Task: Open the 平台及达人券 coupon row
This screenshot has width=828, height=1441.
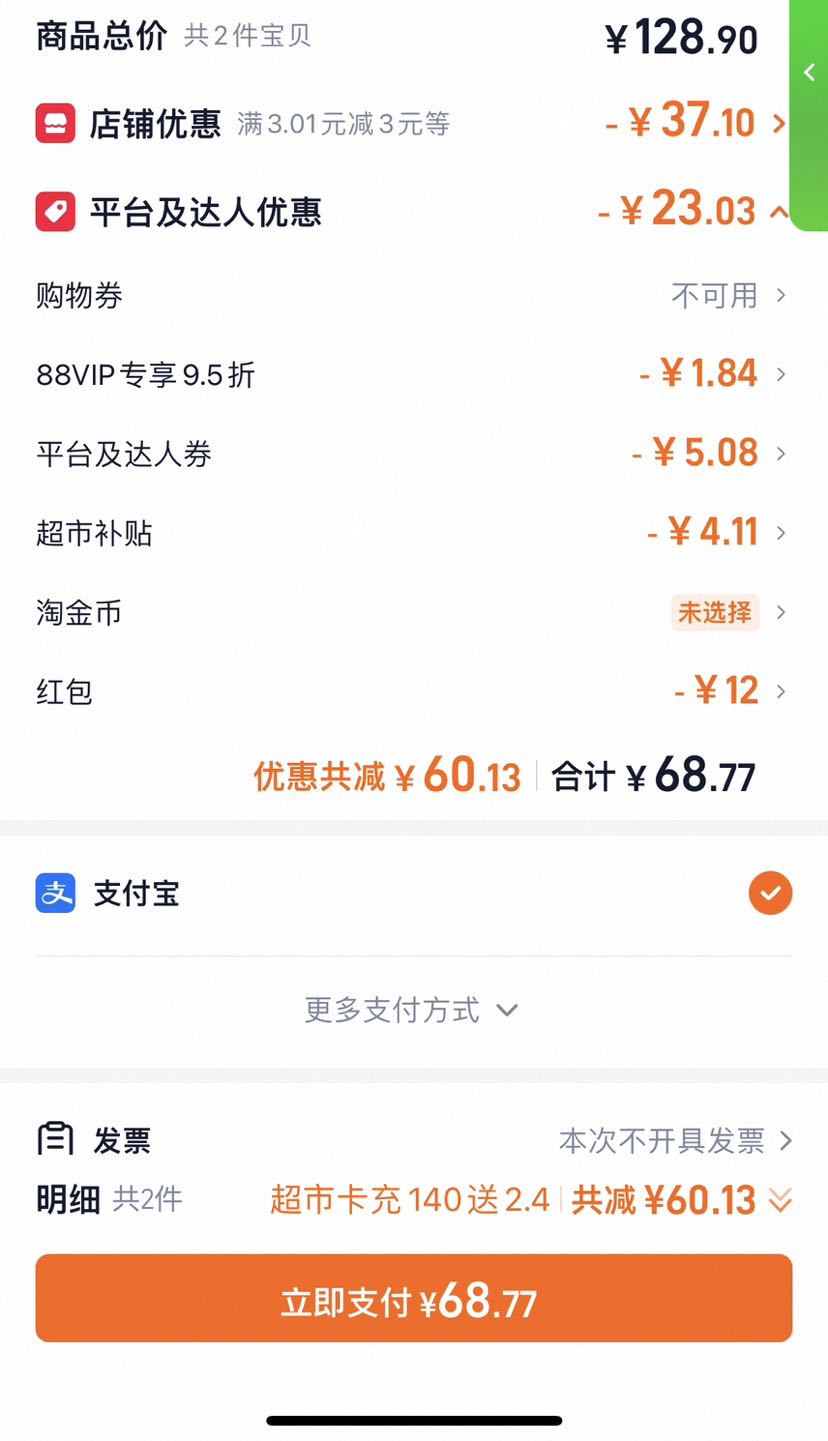Action: [x=414, y=453]
